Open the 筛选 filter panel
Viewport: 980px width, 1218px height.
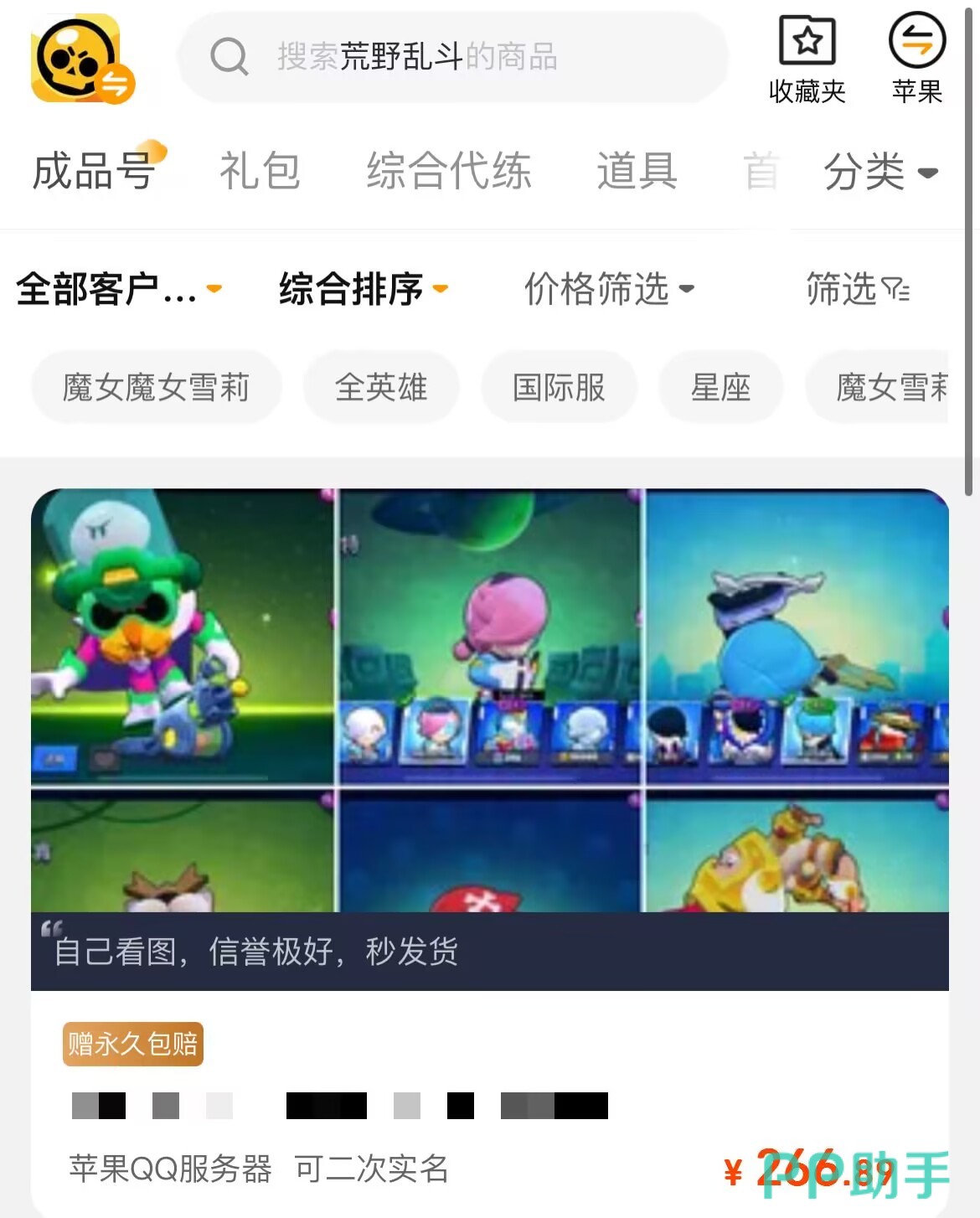pyautogui.click(x=857, y=290)
